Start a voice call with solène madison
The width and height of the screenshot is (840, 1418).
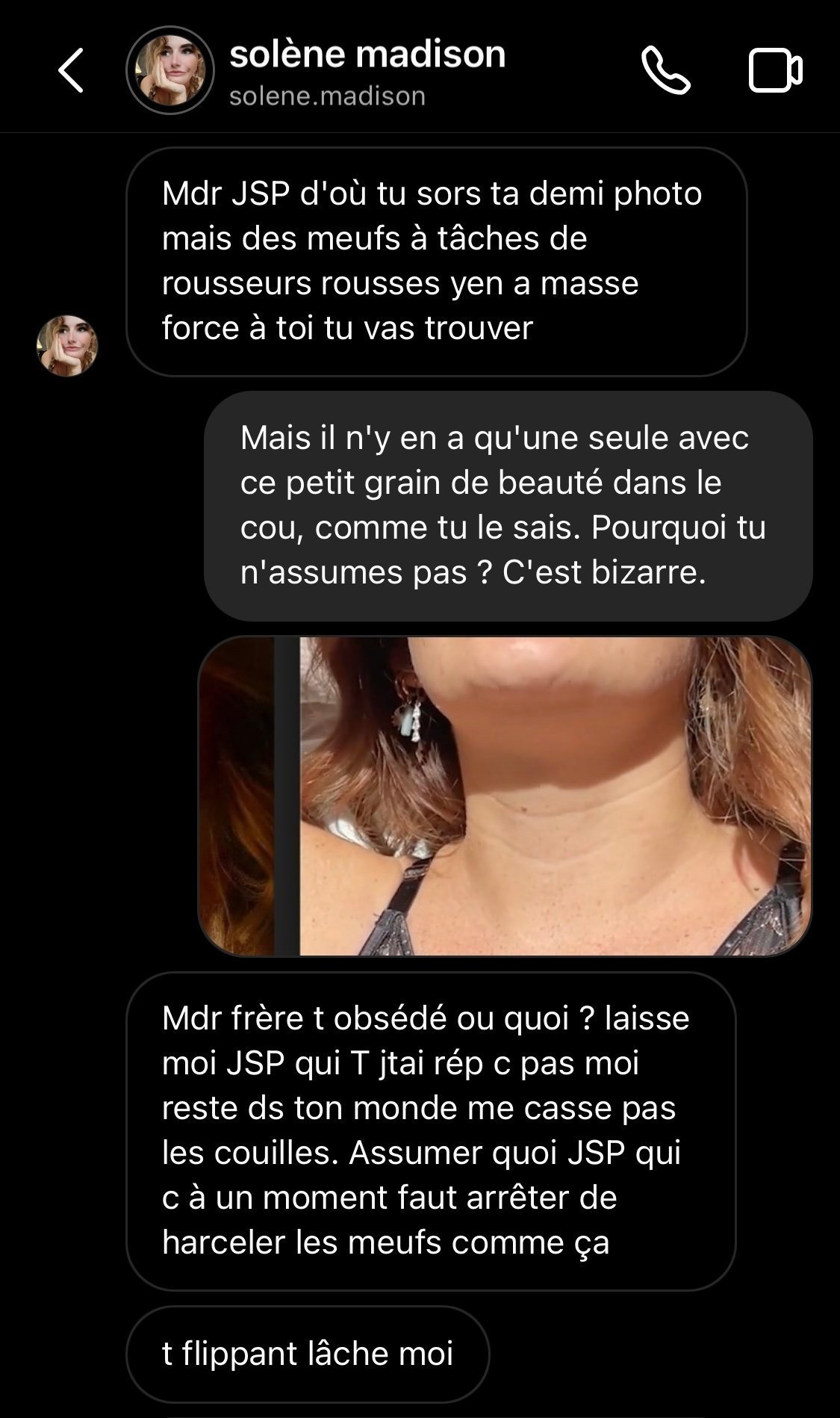click(x=665, y=70)
